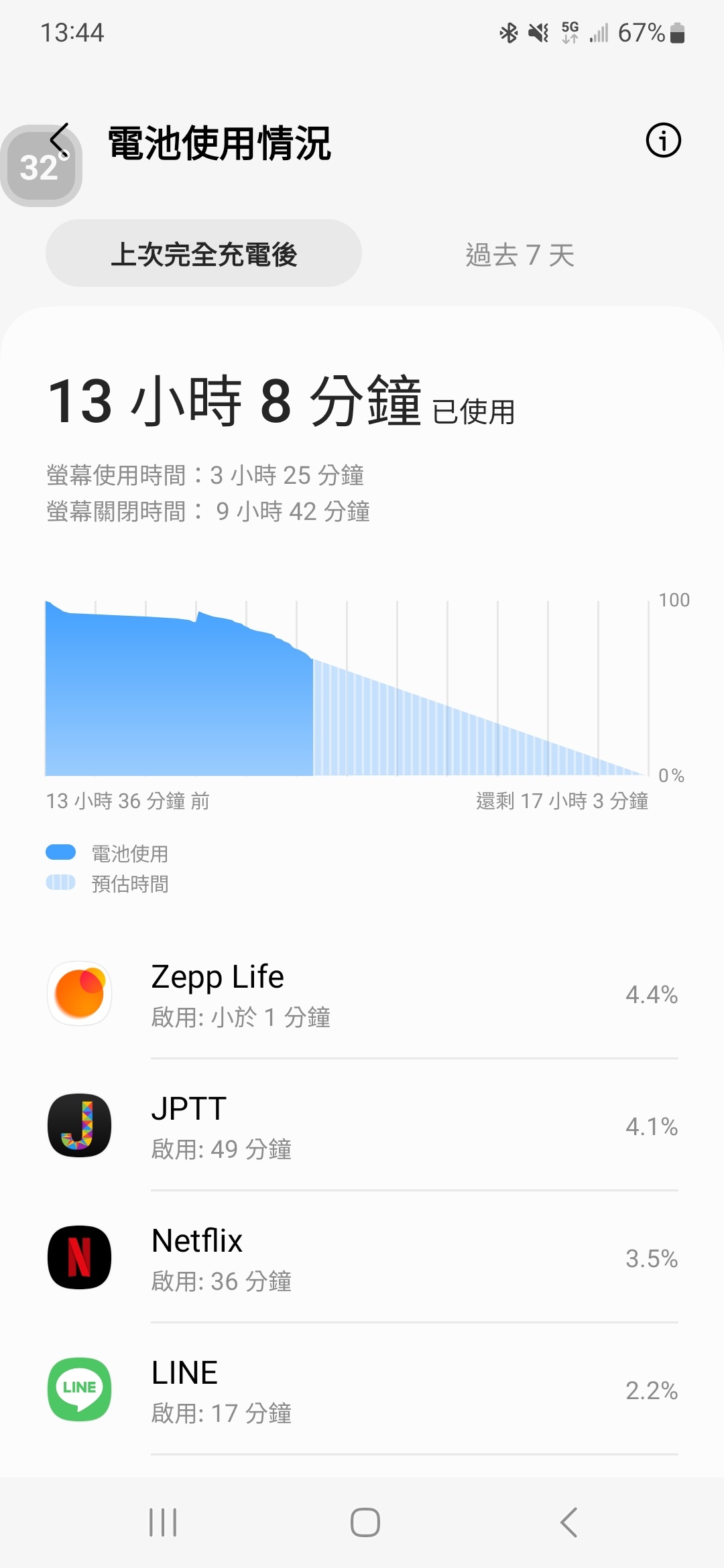This screenshot has height=1568, width=724.
Task: Go back using the top-left arrow
Action: [x=60, y=141]
